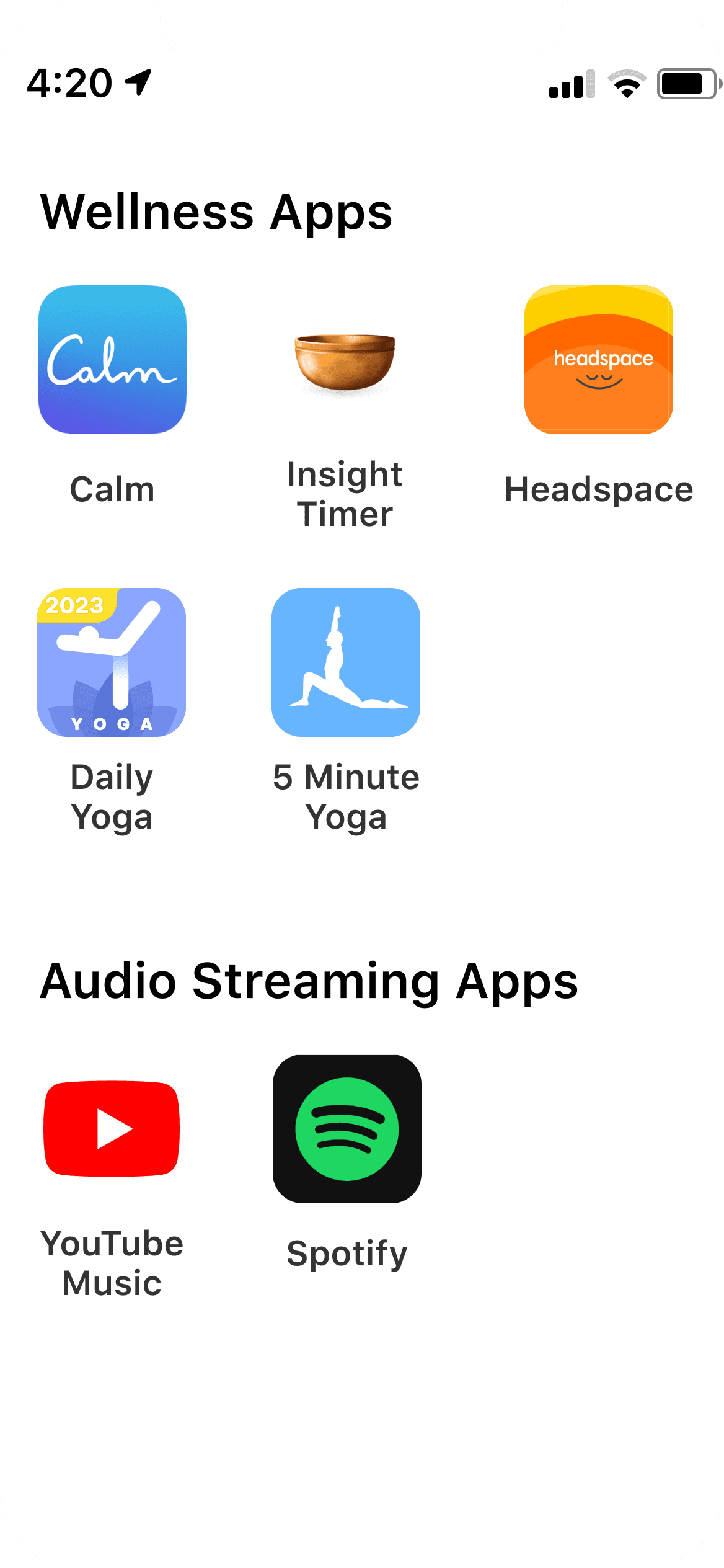Select the Headspace app
This screenshot has height=1568, width=724.
click(x=599, y=360)
